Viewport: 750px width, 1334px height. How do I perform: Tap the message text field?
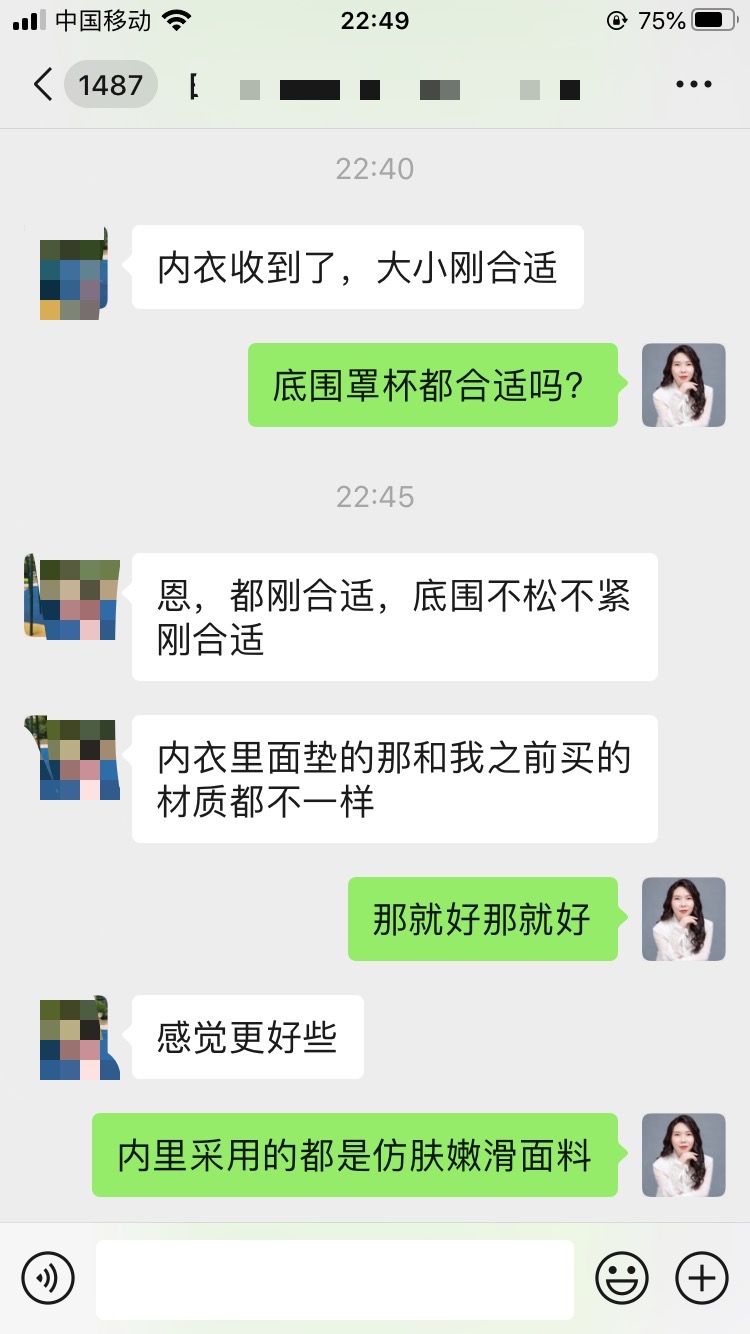[334, 1279]
